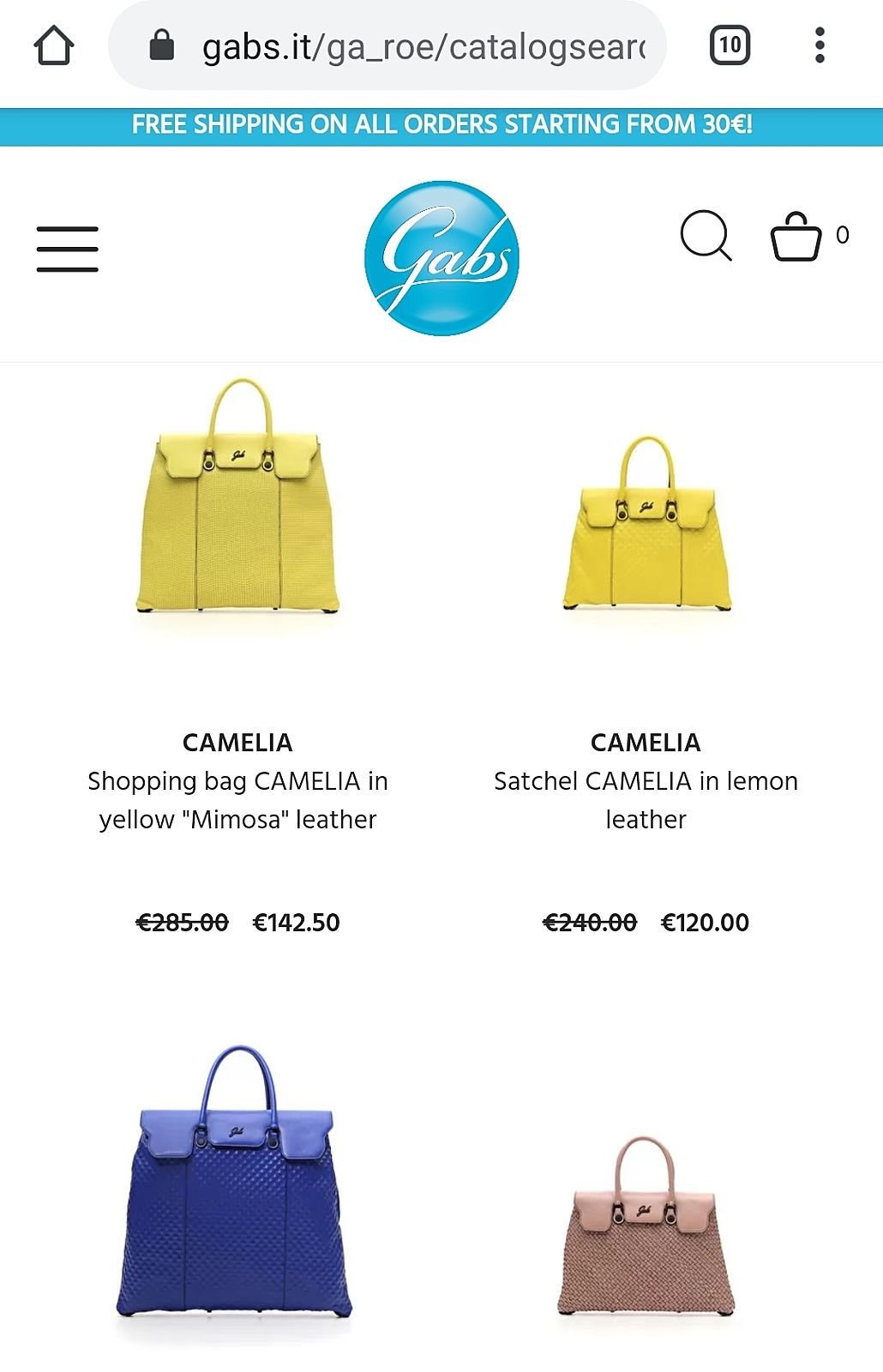Go to the browser home page
The height and width of the screenshot is (1372, 883).
tap(54, 45)
